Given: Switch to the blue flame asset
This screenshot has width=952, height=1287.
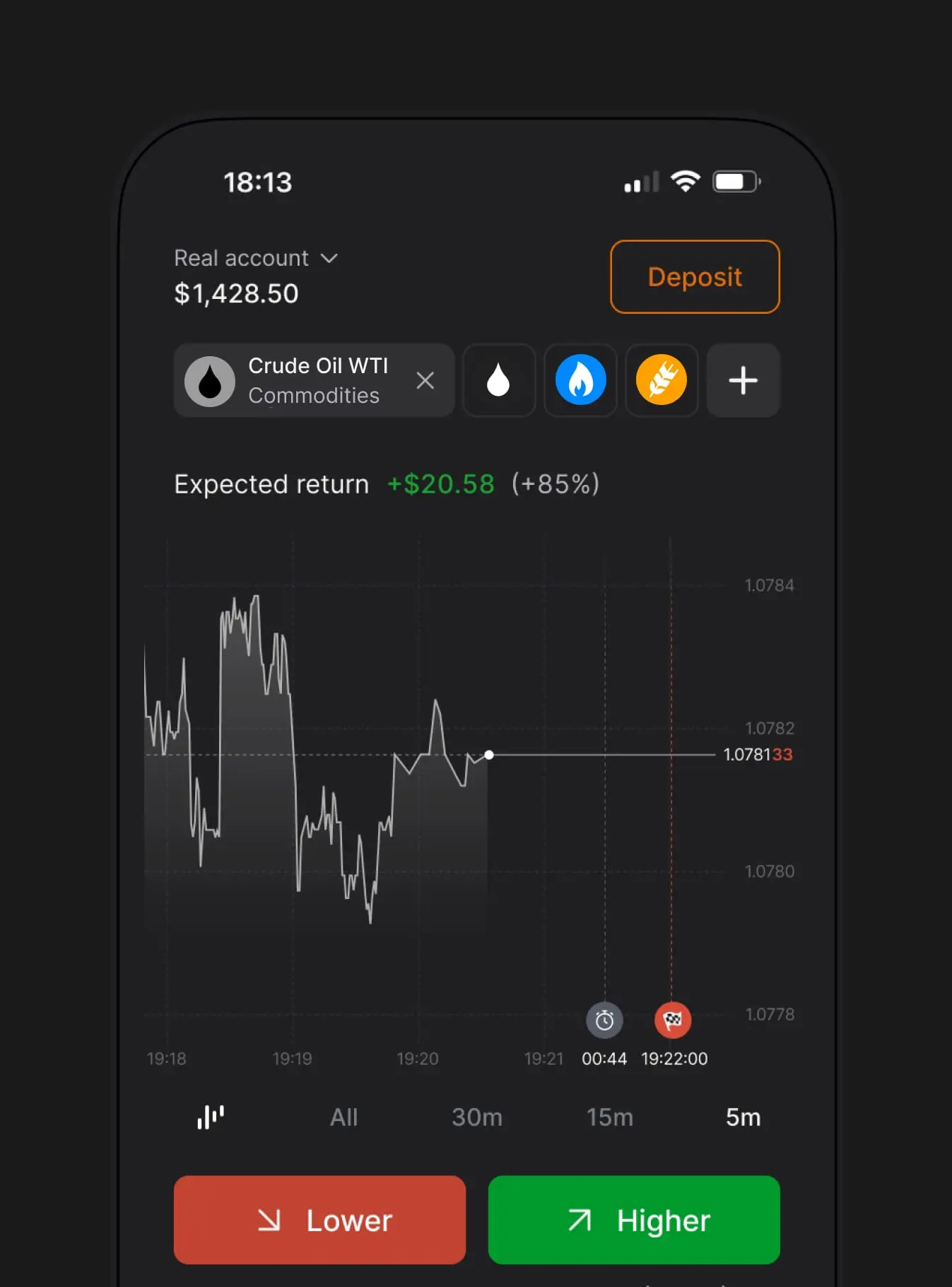Looking at the screenshot, I should pos(580,380).
